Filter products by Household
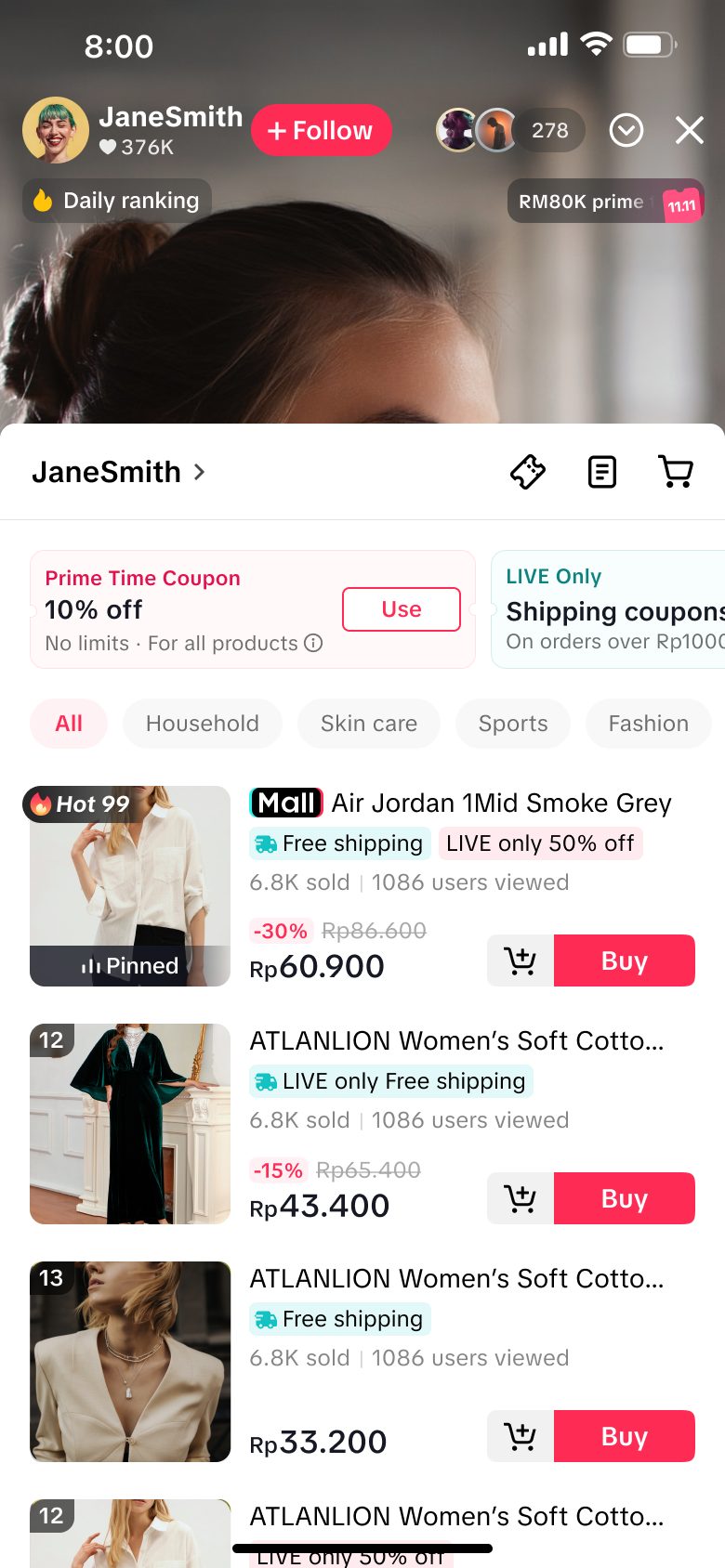 [203, 724]
